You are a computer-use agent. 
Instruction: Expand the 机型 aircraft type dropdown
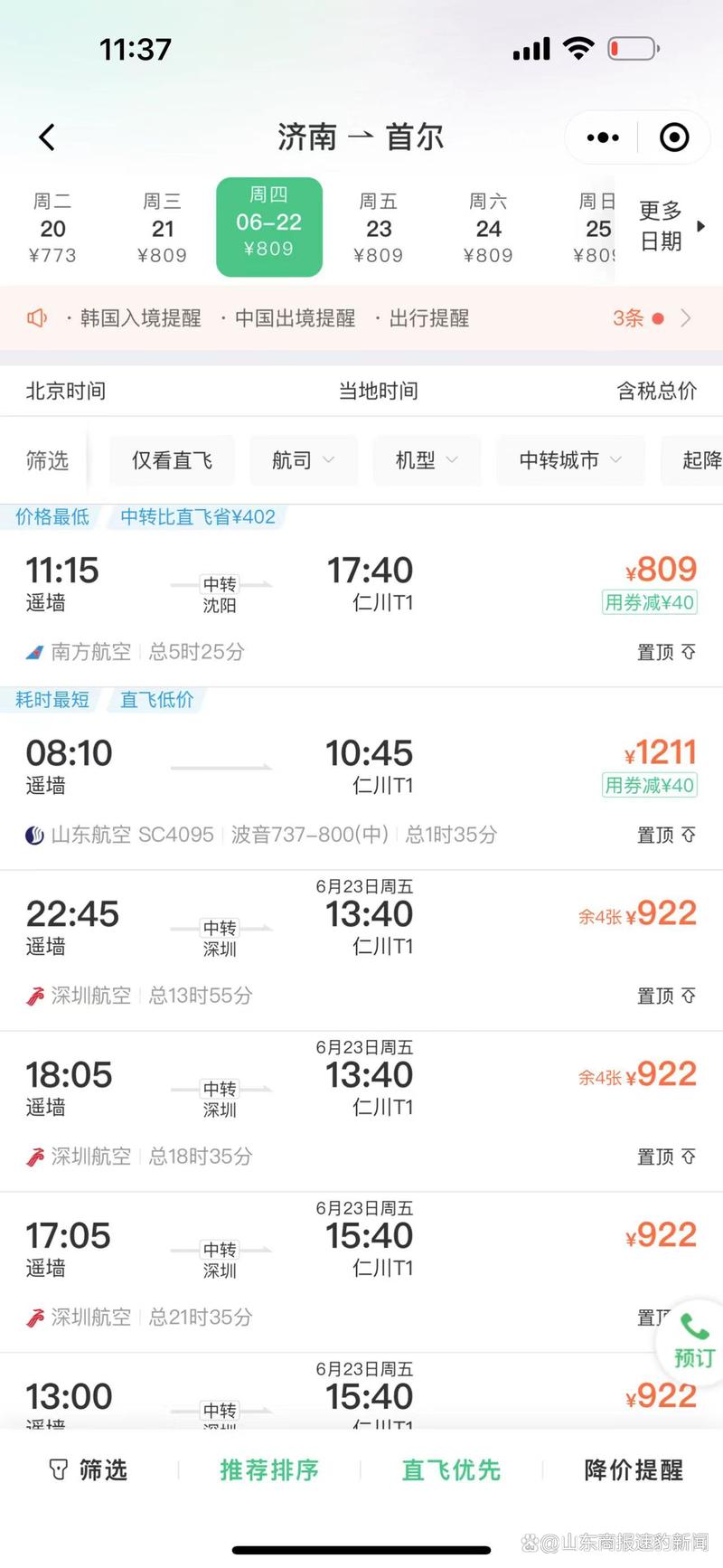tap(427, 460)
